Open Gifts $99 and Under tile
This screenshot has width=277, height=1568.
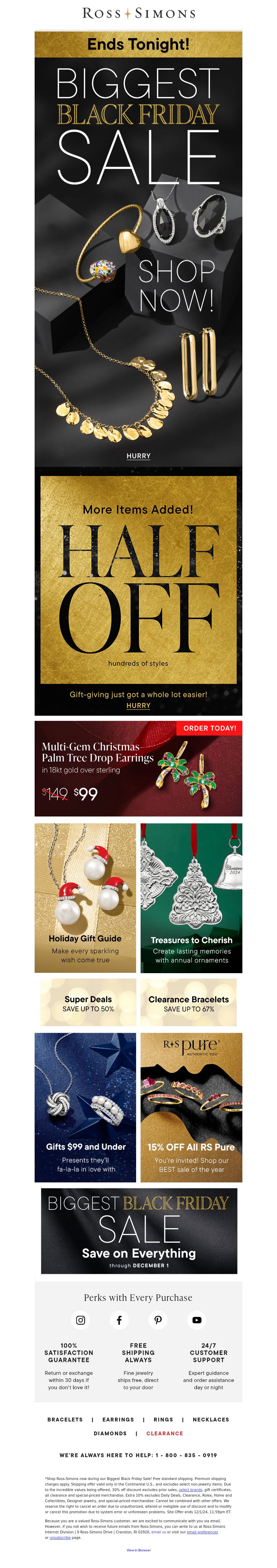coord(85,1107)
